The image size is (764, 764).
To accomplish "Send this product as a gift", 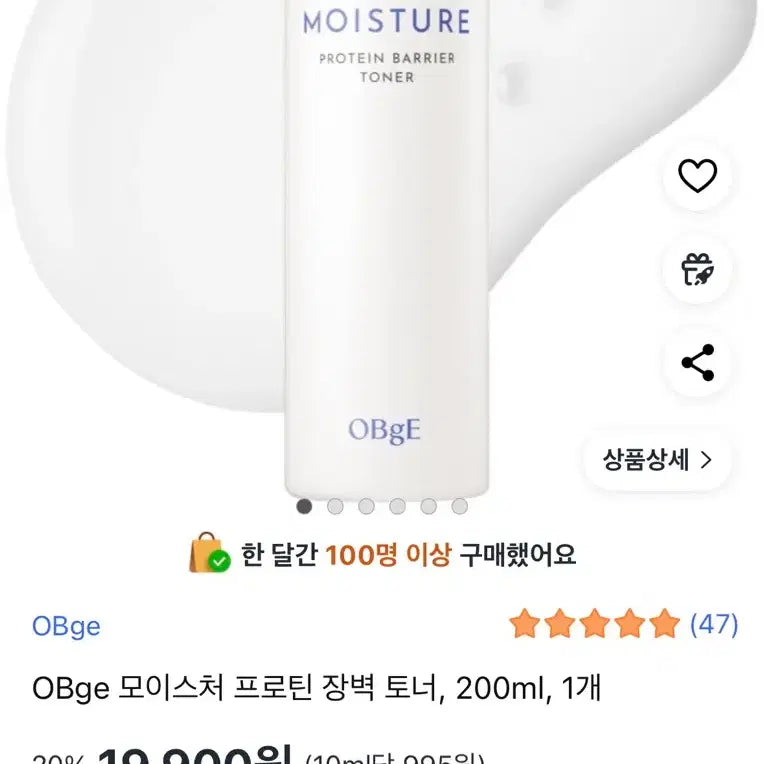I will 697,269.
